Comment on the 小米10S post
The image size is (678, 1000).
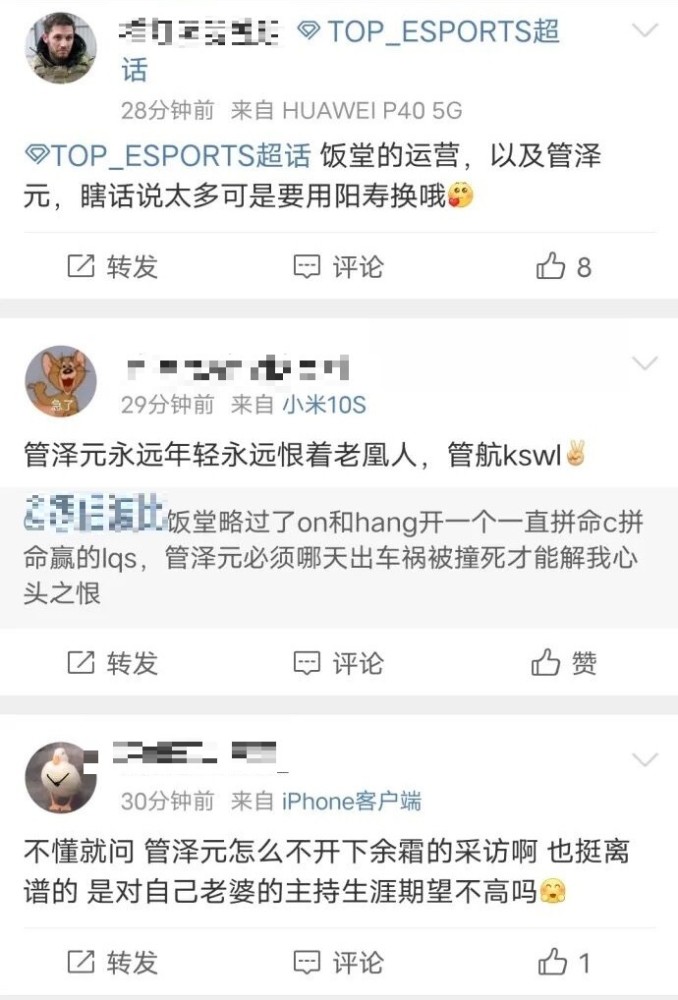(x=338, y=662)
